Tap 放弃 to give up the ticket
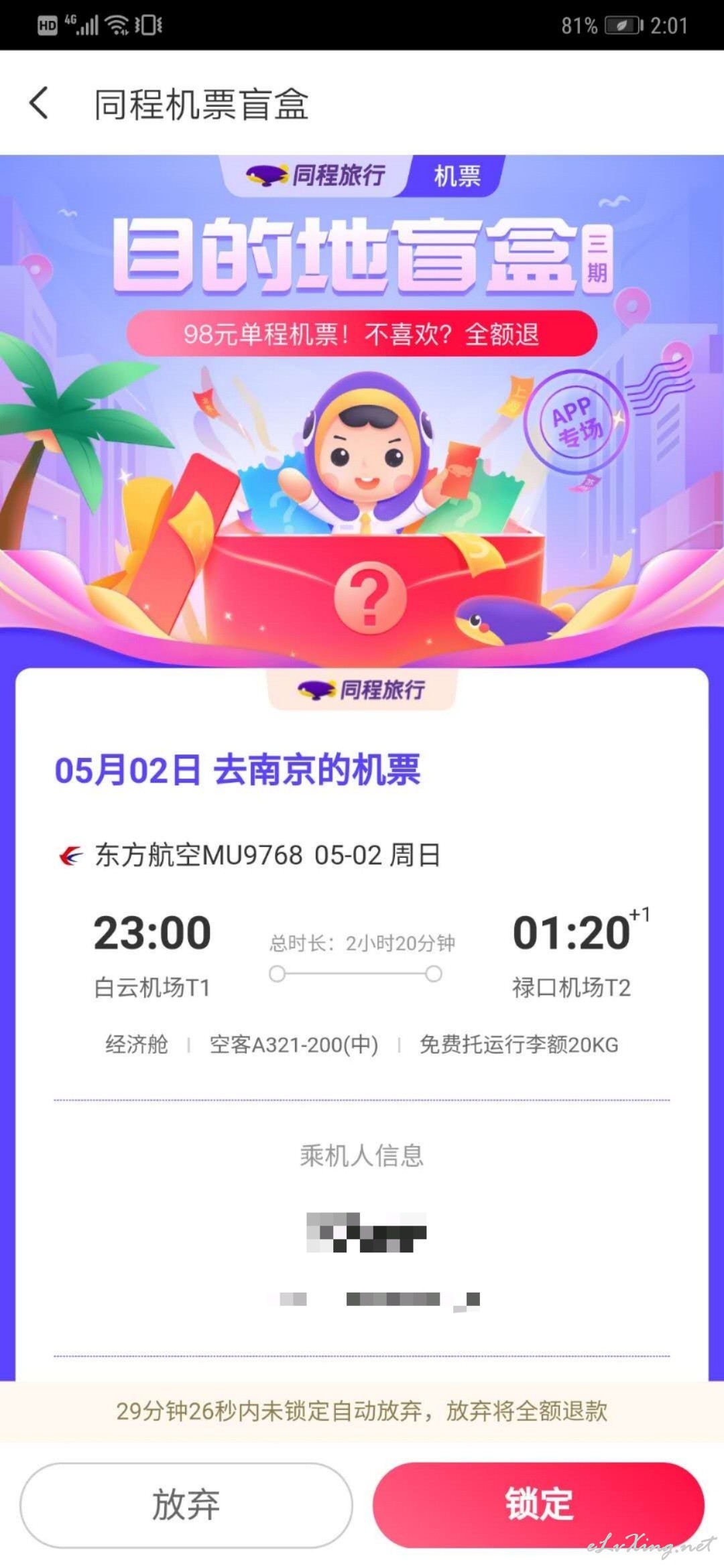Screen dimensions: 724x1568 click(x=186, y=1504)
